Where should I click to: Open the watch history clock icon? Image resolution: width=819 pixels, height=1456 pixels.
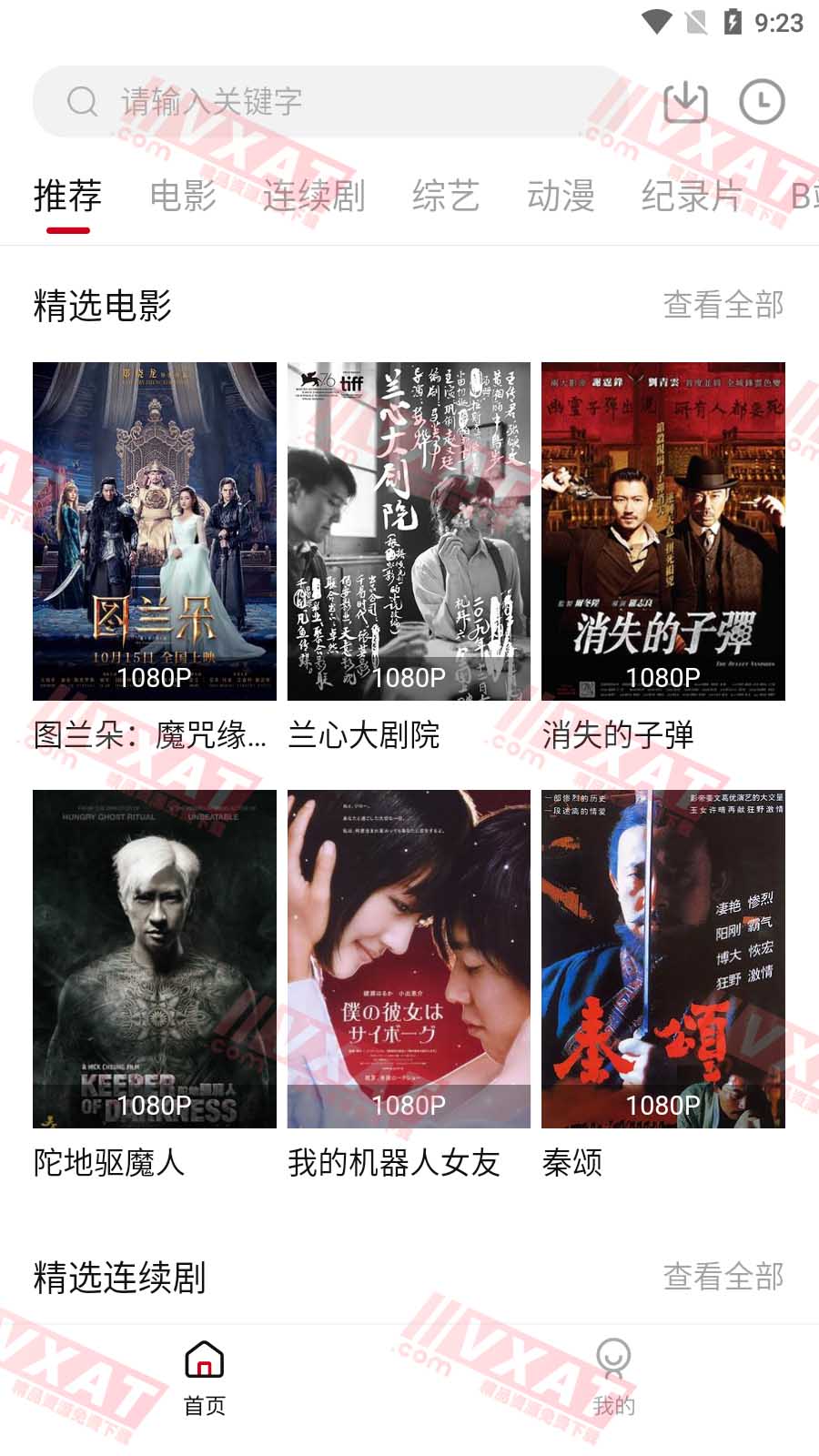click(x=762, y=101)
